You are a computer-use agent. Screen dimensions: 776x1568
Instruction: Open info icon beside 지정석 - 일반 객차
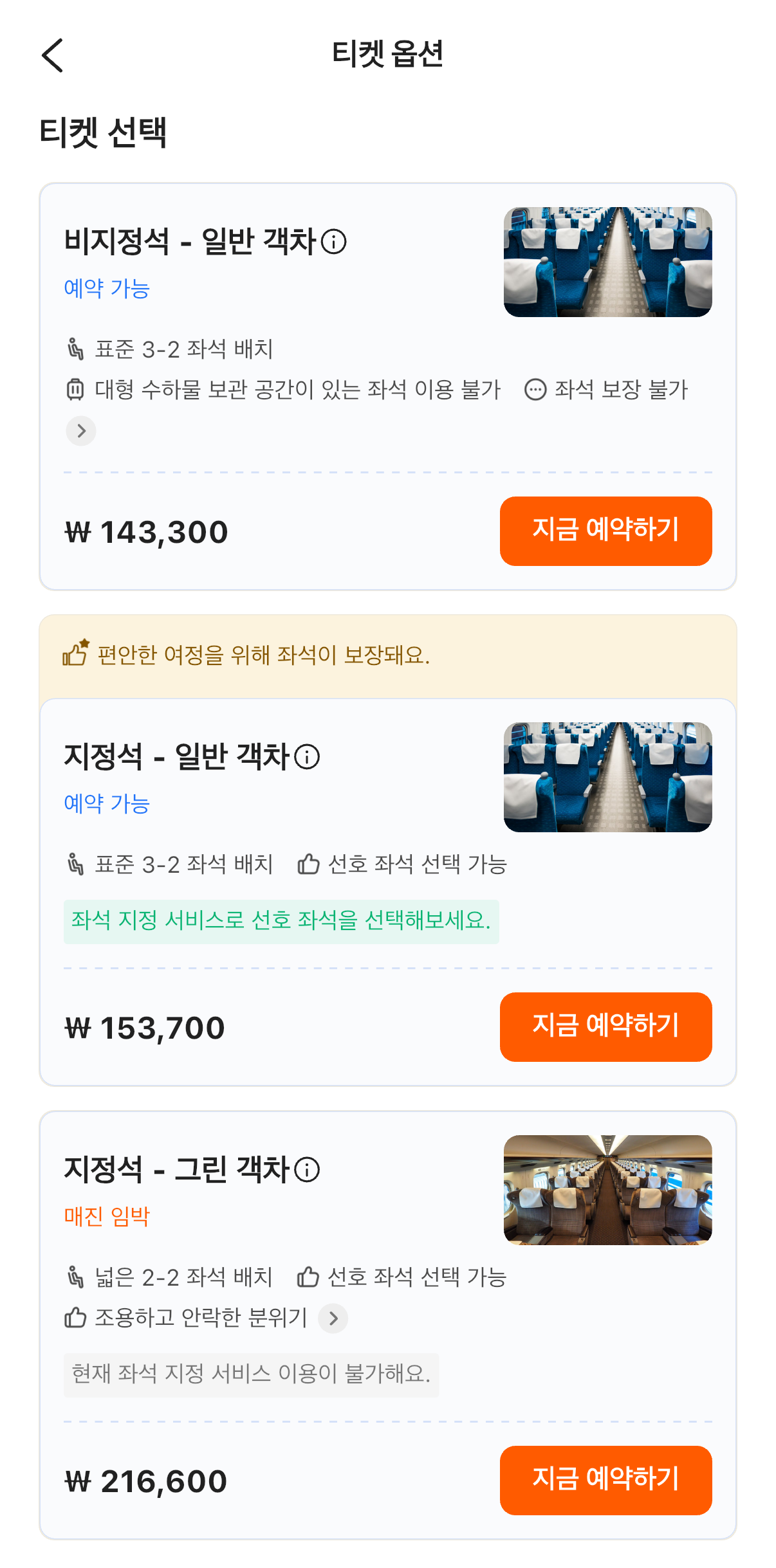307,757
